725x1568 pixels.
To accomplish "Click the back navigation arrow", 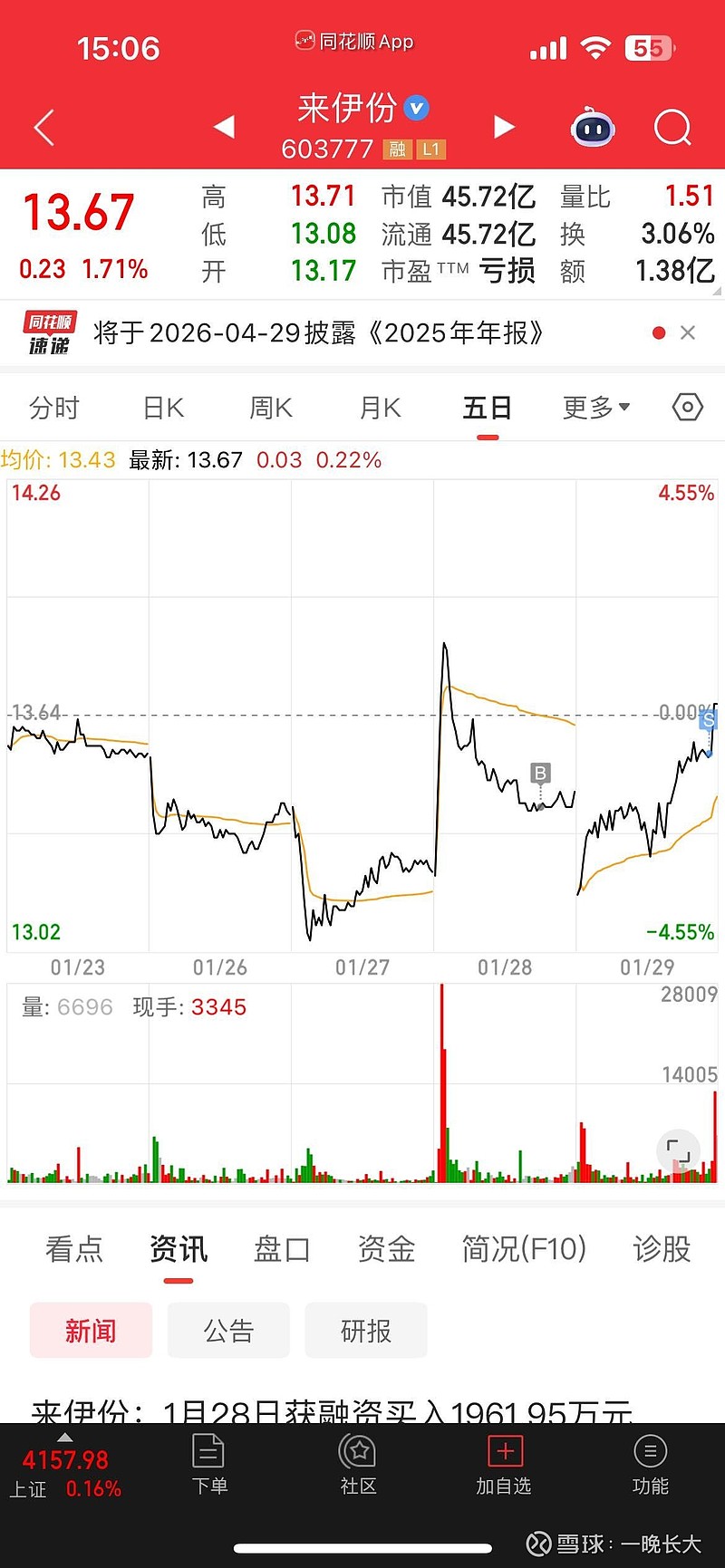I will [43, 127].
